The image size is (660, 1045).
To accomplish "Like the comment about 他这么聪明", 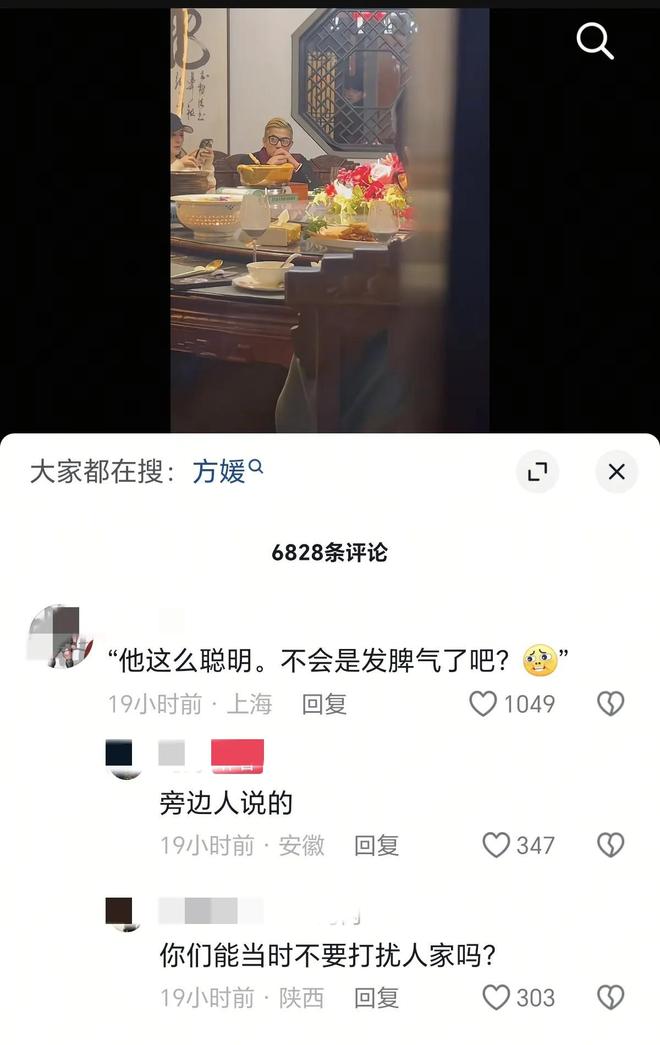I will (483, 704).
